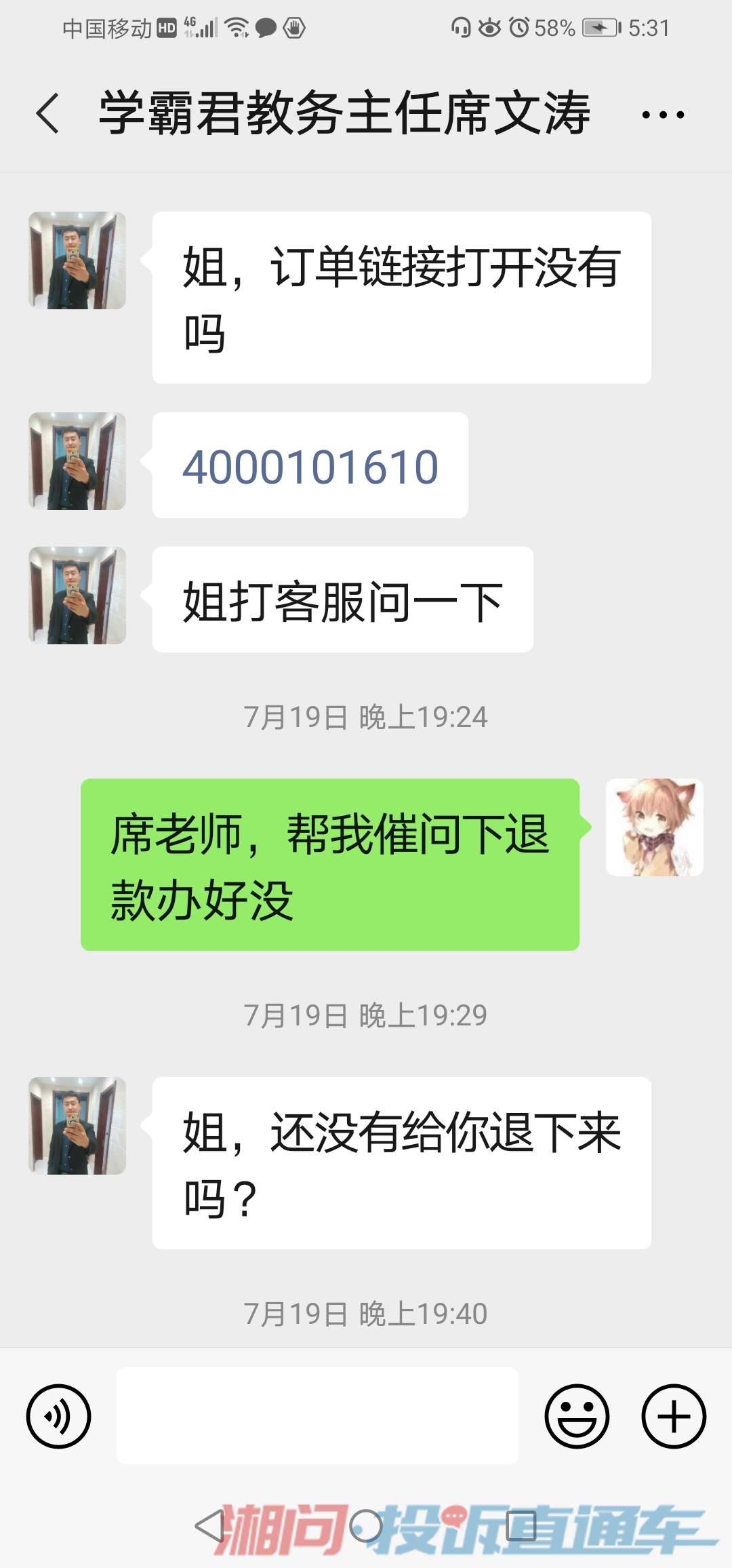This screenshot has width=732, height=1568.
Task: Open the chat's three-dot menu
Action: [663, 115]
